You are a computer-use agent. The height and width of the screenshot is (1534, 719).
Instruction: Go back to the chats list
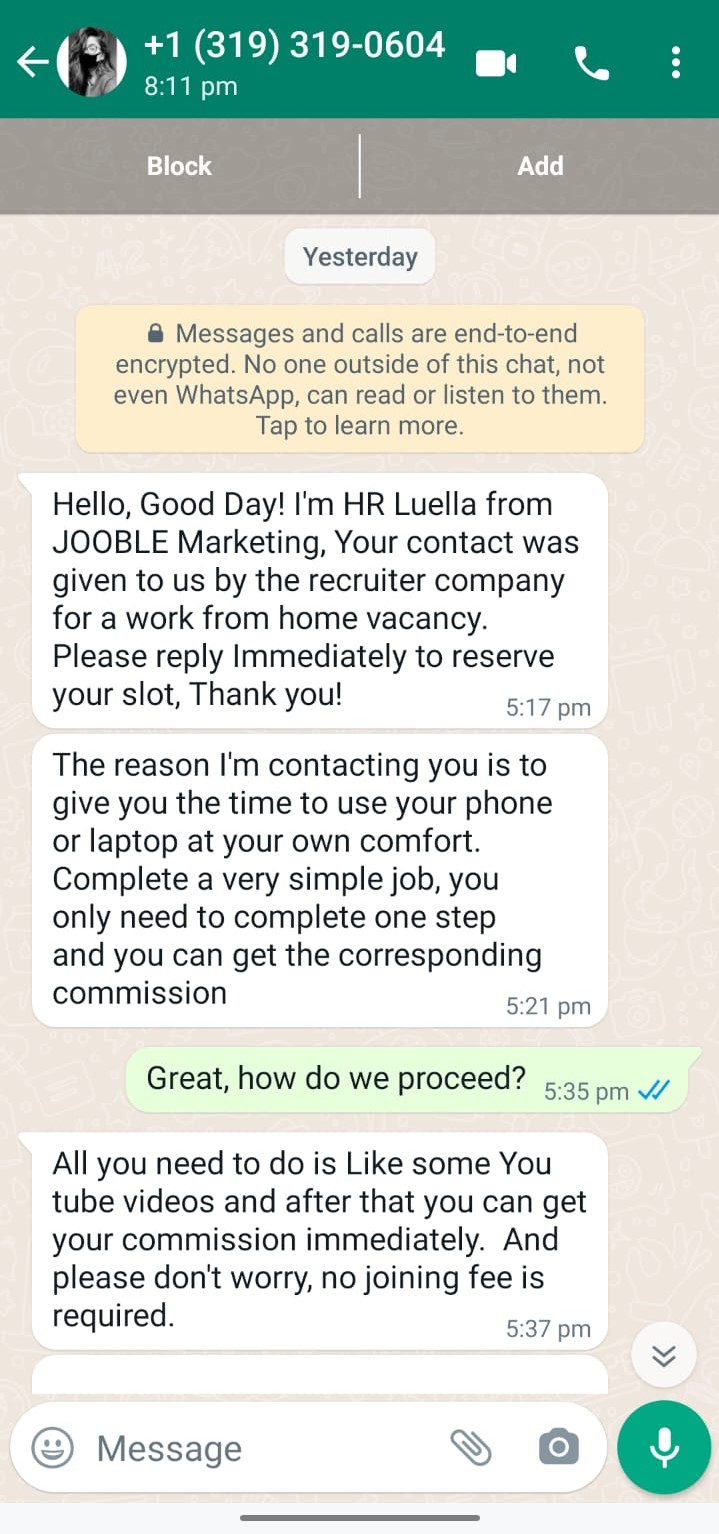pyautogui.click(x=32, y=62)
